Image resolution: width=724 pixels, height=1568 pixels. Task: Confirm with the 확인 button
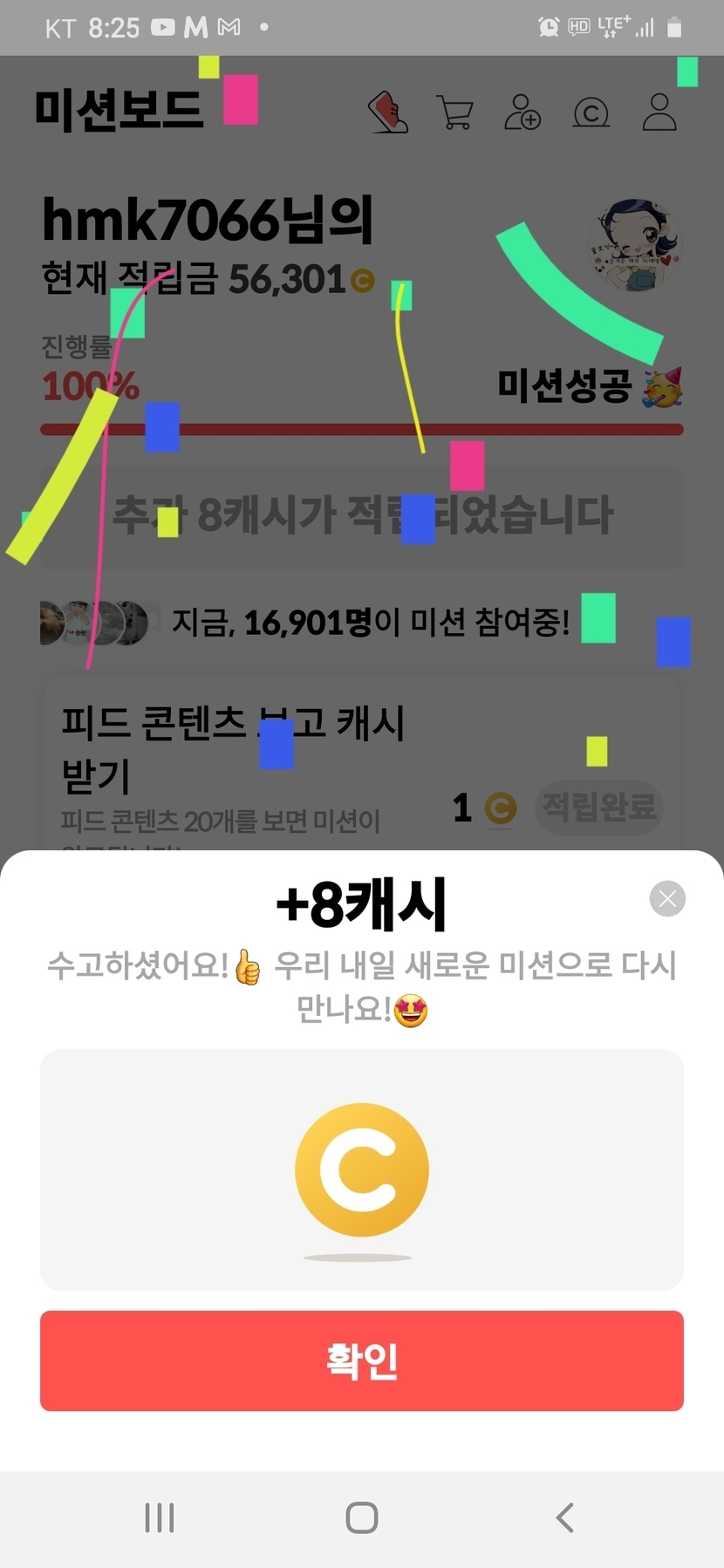click(x=362, y=1360)
